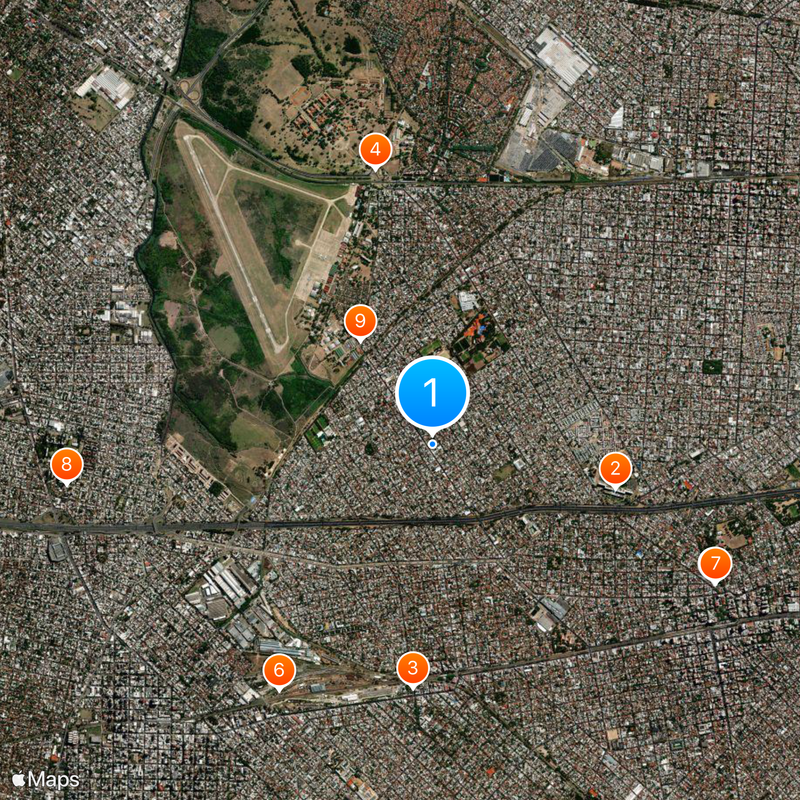Select the large blue pin numbered 1
This screenshot has width=800, height=800.
(432, 394)
